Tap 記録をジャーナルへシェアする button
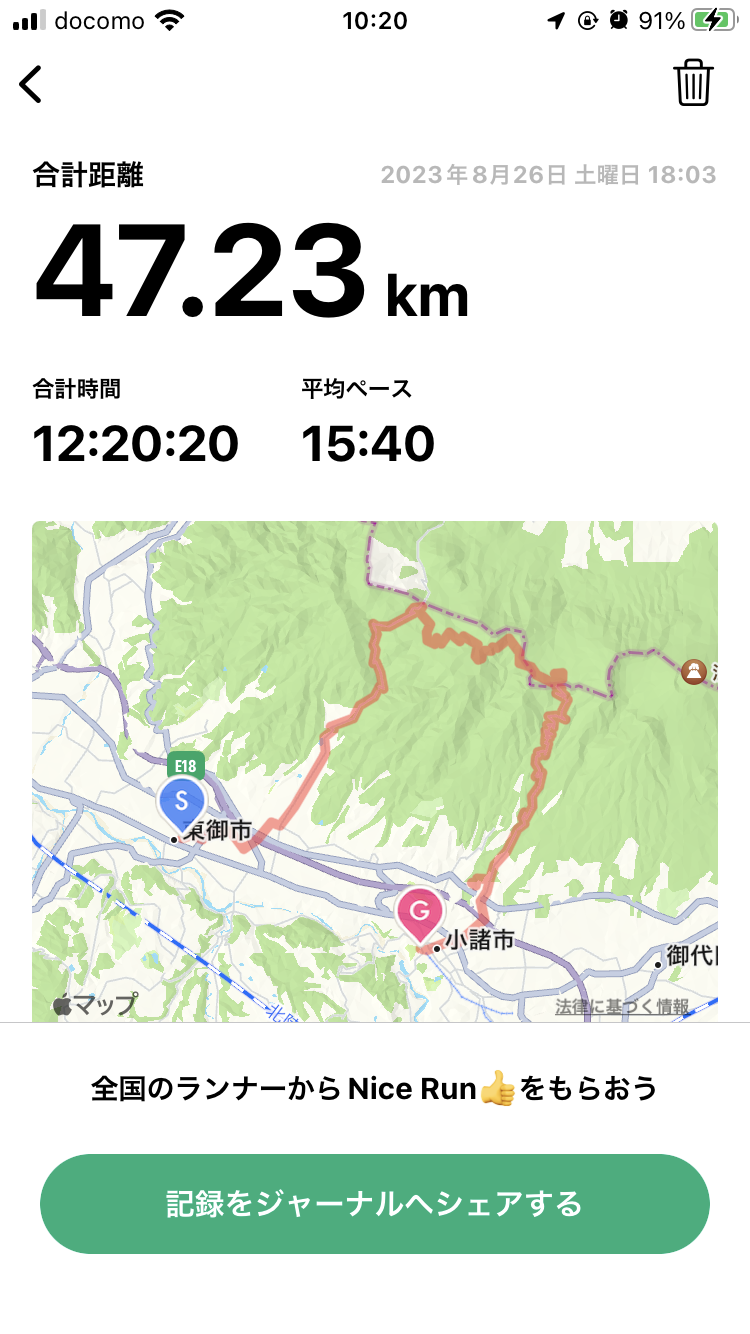Viewport: 750px width, 1334px height. tap(375, 1204)
